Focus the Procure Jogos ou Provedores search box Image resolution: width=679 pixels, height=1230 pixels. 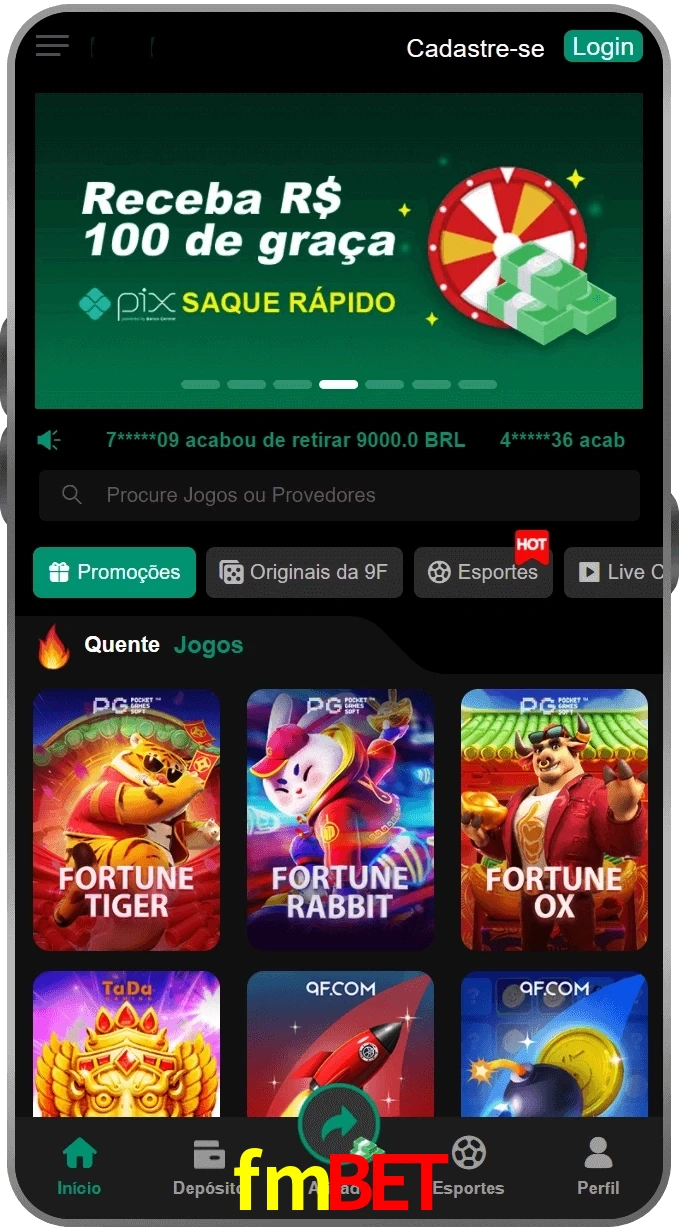point(338,495)
